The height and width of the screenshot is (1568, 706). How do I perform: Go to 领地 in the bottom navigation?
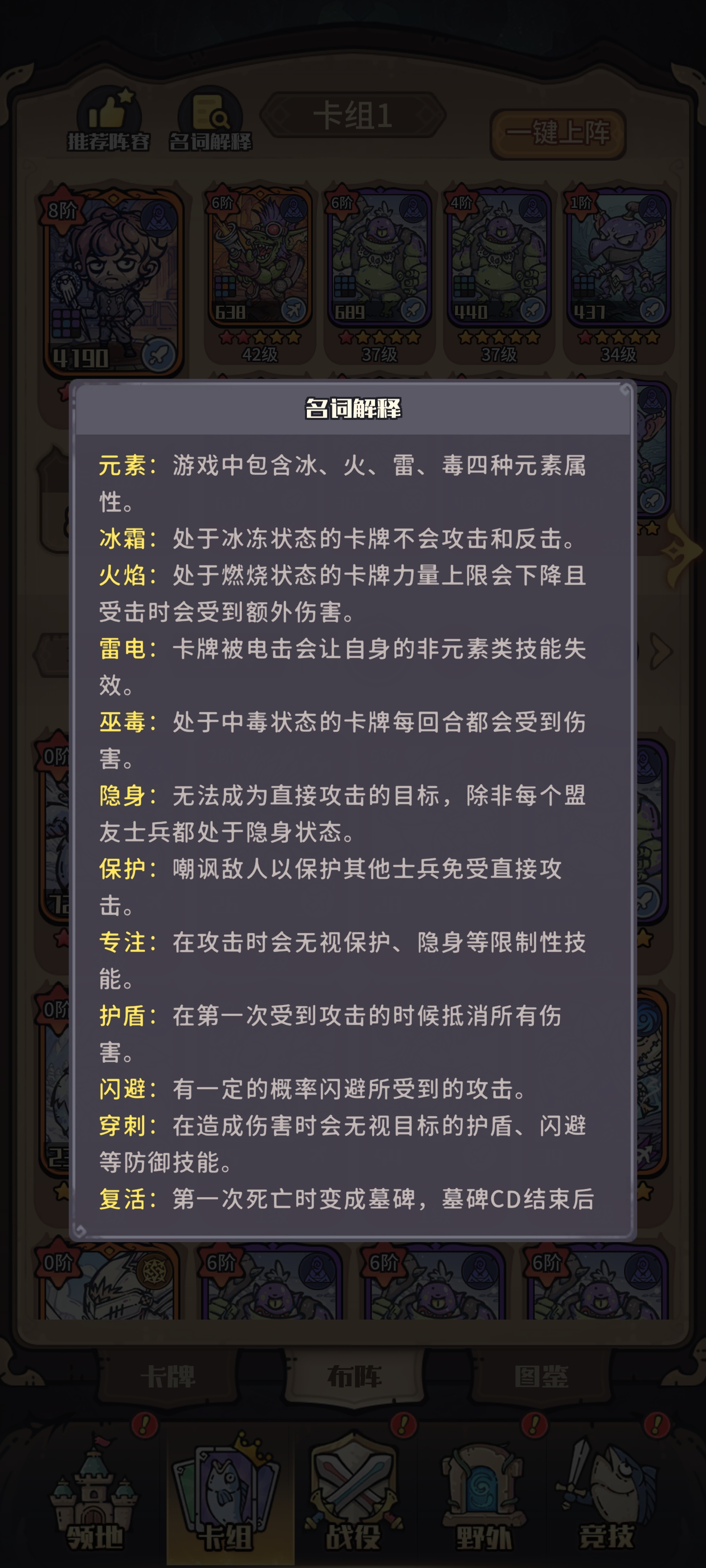click(95, 1497)
